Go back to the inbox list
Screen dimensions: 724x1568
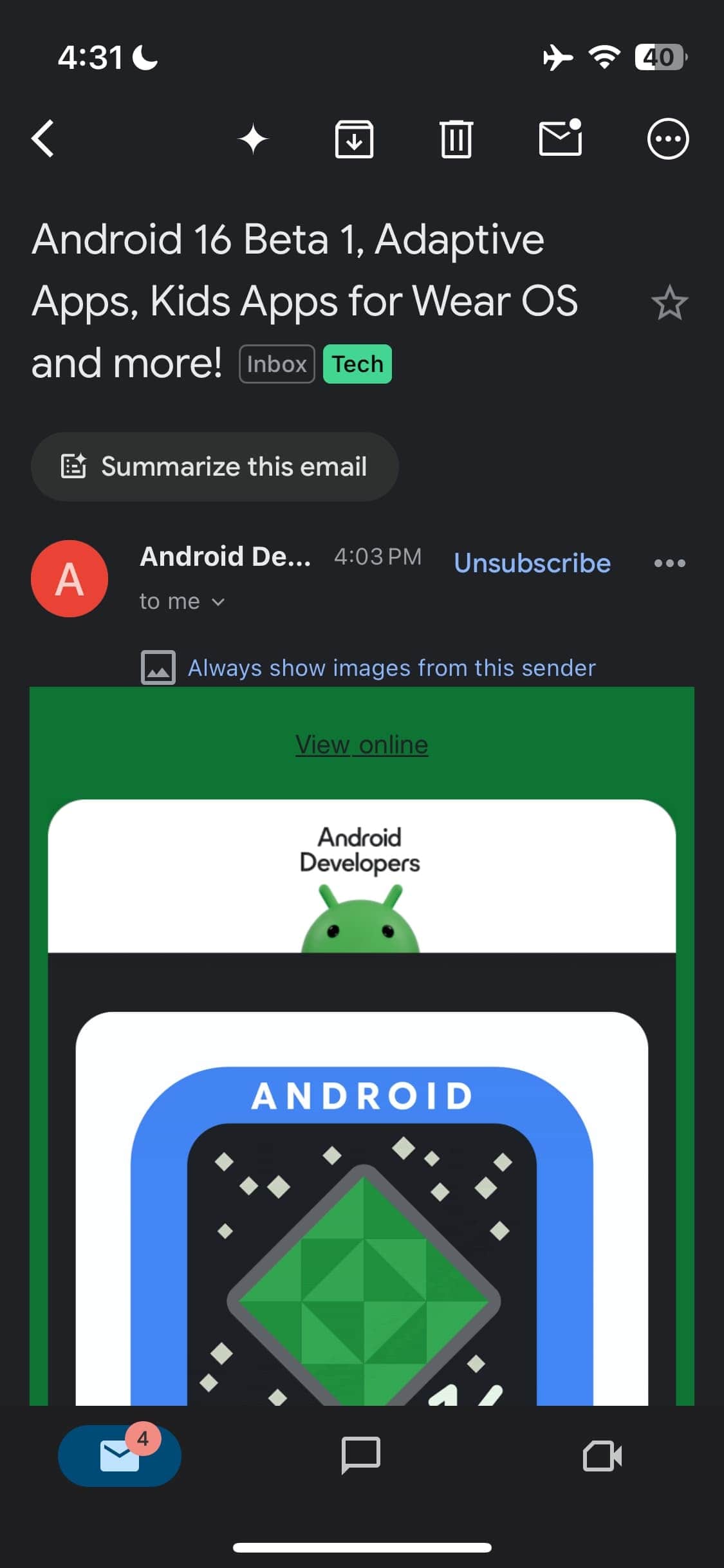[x=43, y=138]
